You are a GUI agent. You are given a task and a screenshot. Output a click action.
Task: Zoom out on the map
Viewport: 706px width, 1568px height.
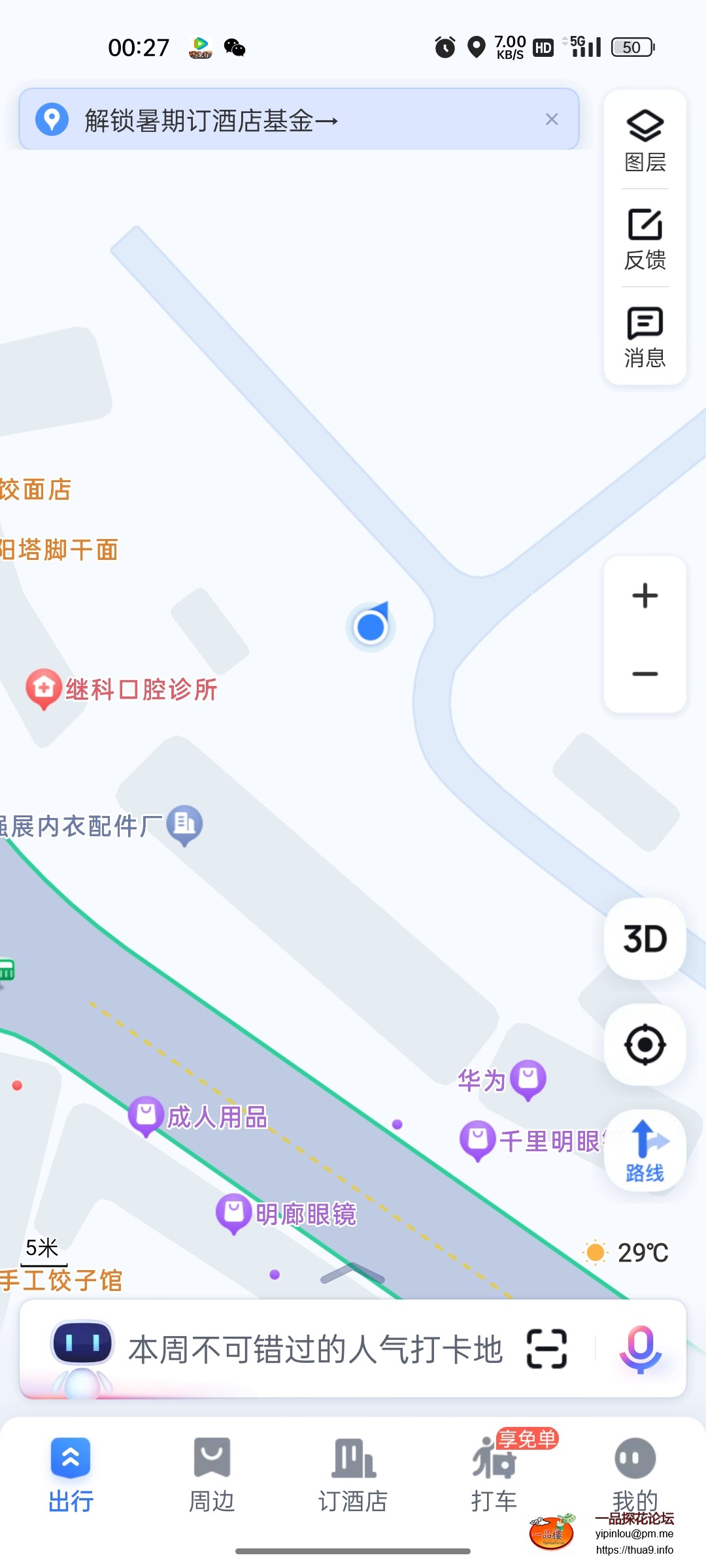(x=645, y=674)
